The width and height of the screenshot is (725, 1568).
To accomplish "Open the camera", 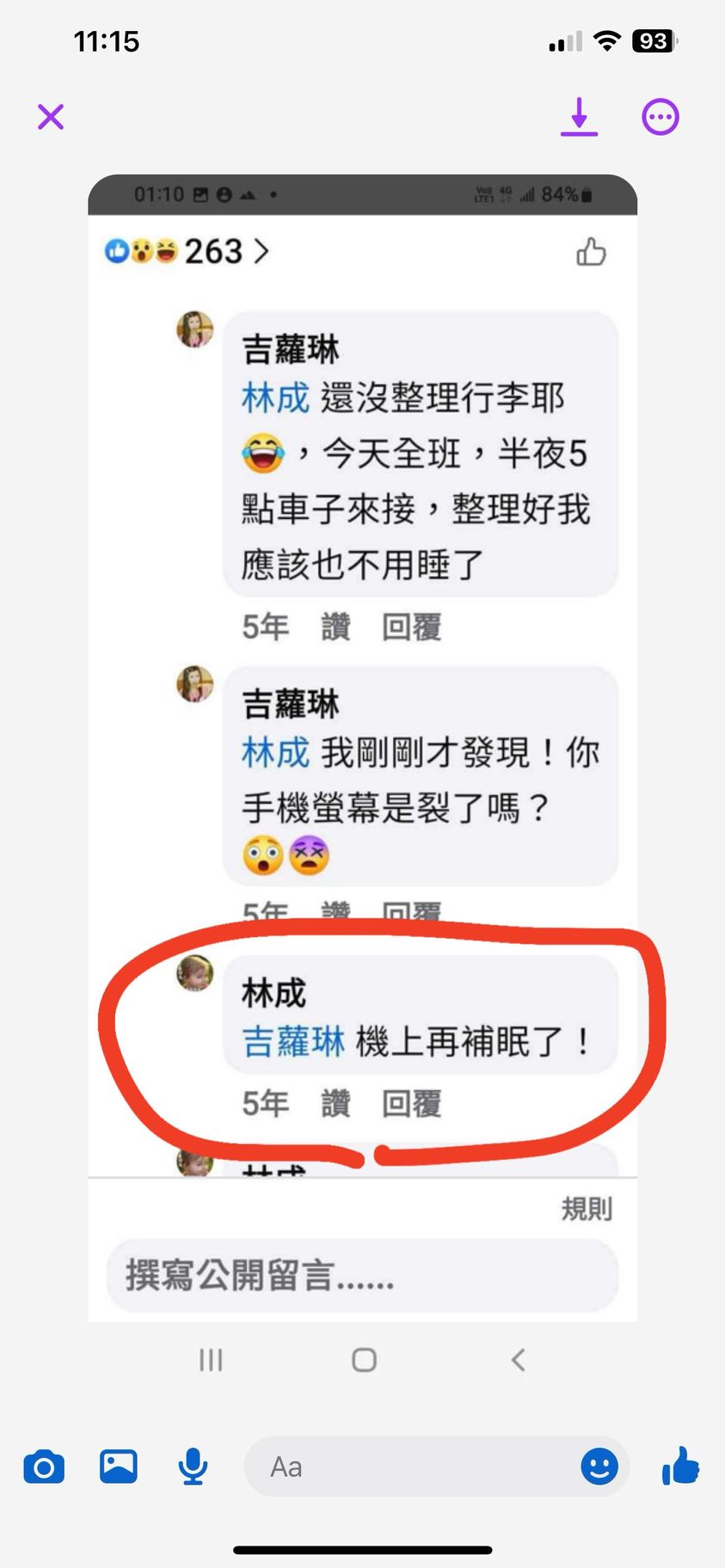I will 44,1467.
